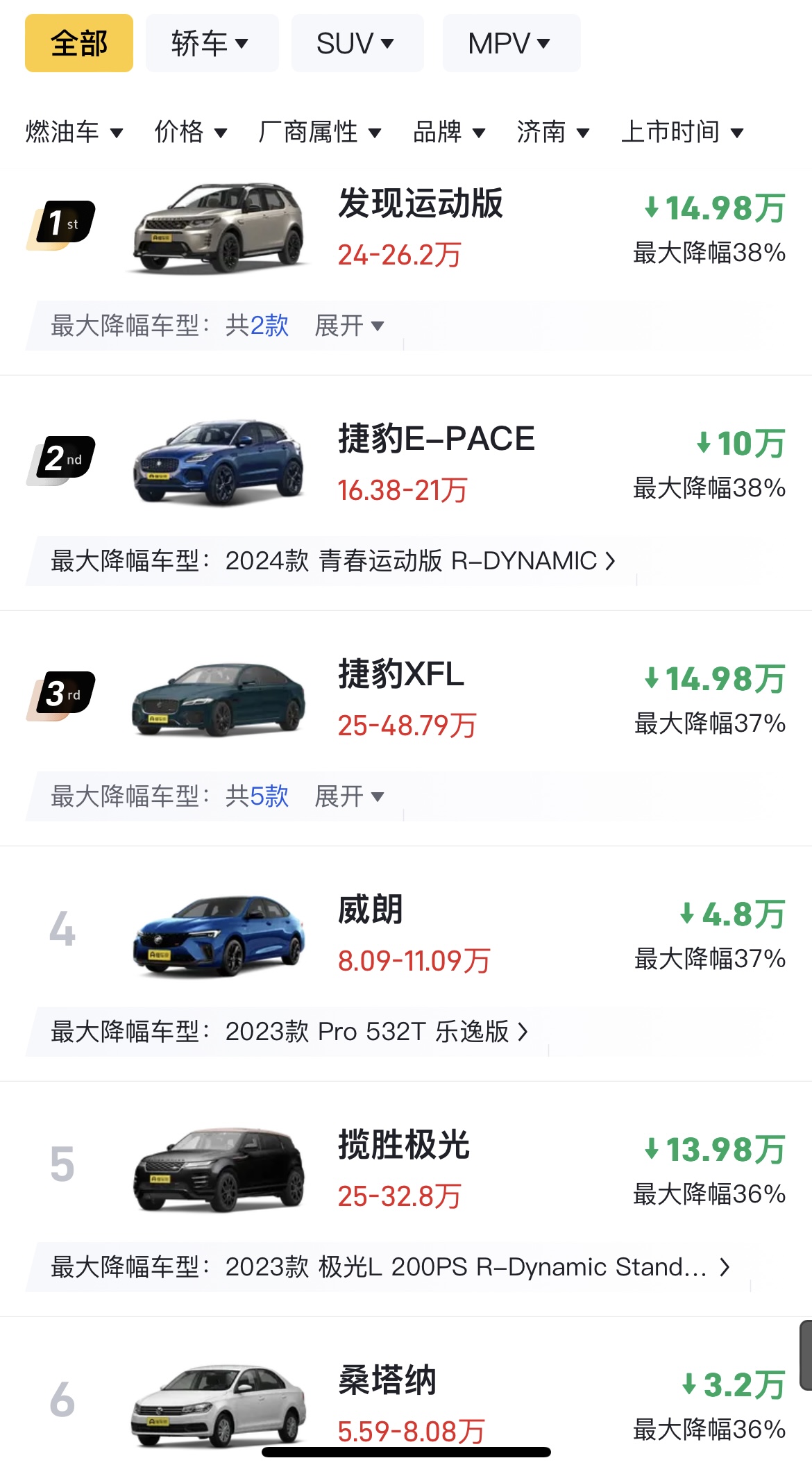Viewport: 812px width, 1474px height.
Task: Open the MPV dropdown filter
Action: [510, 43]
